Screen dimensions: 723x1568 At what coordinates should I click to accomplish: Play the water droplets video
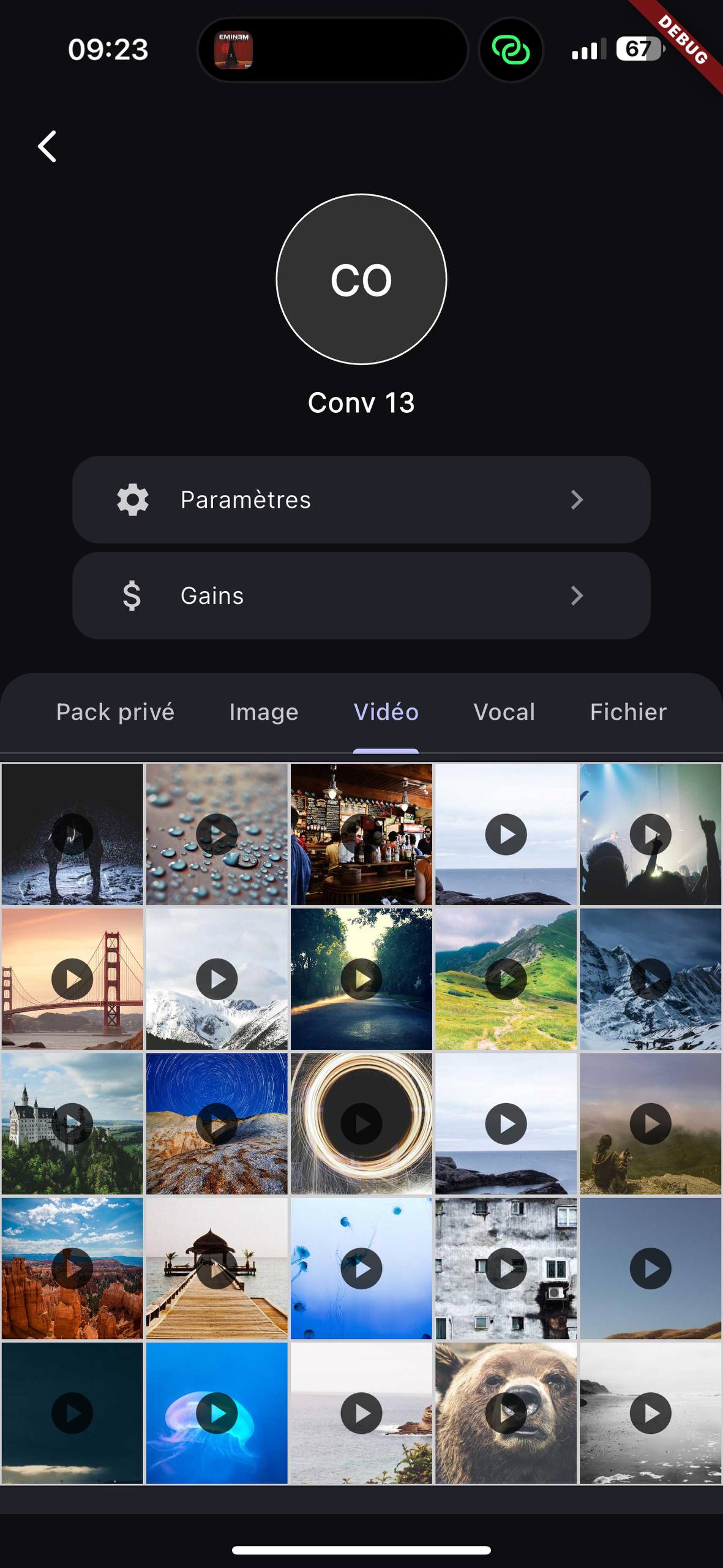tap(217, 834)
